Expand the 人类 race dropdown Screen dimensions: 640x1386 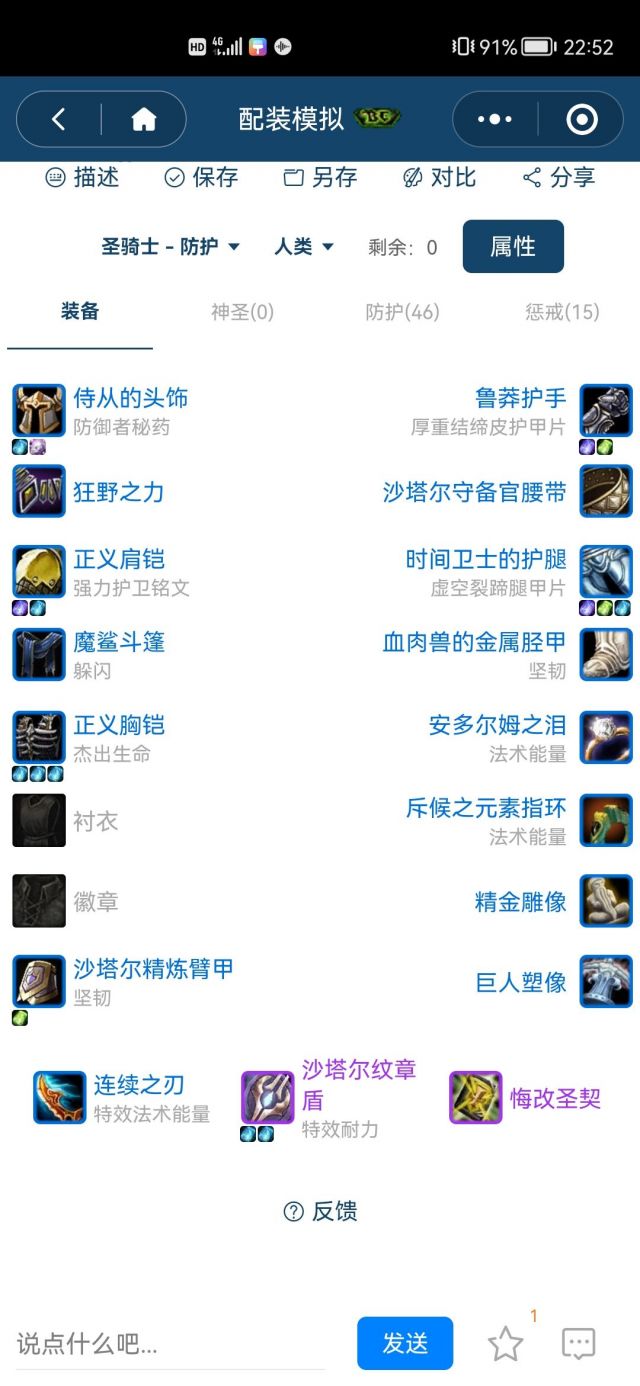click(x=304, y=246)
